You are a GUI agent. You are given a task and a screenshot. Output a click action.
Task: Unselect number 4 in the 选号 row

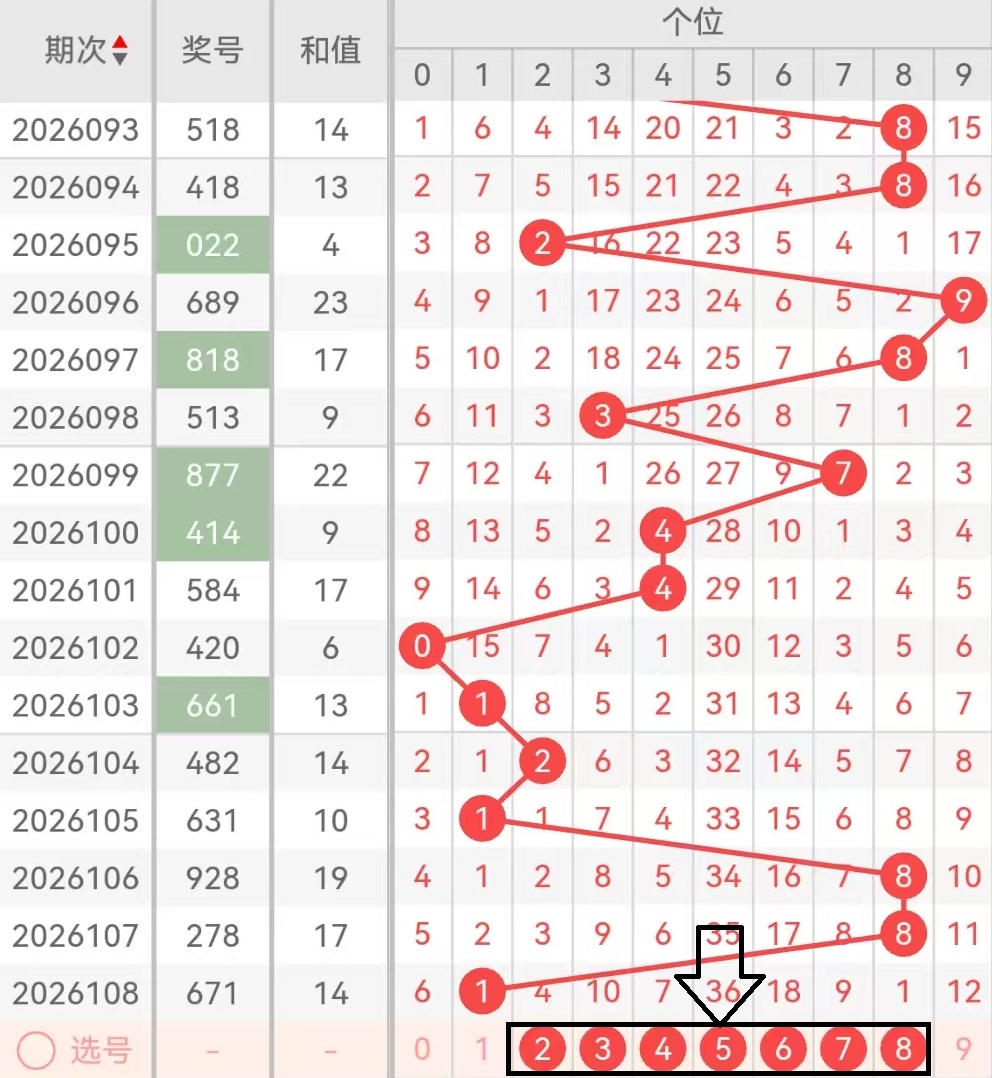click(x=662, y=1050)
